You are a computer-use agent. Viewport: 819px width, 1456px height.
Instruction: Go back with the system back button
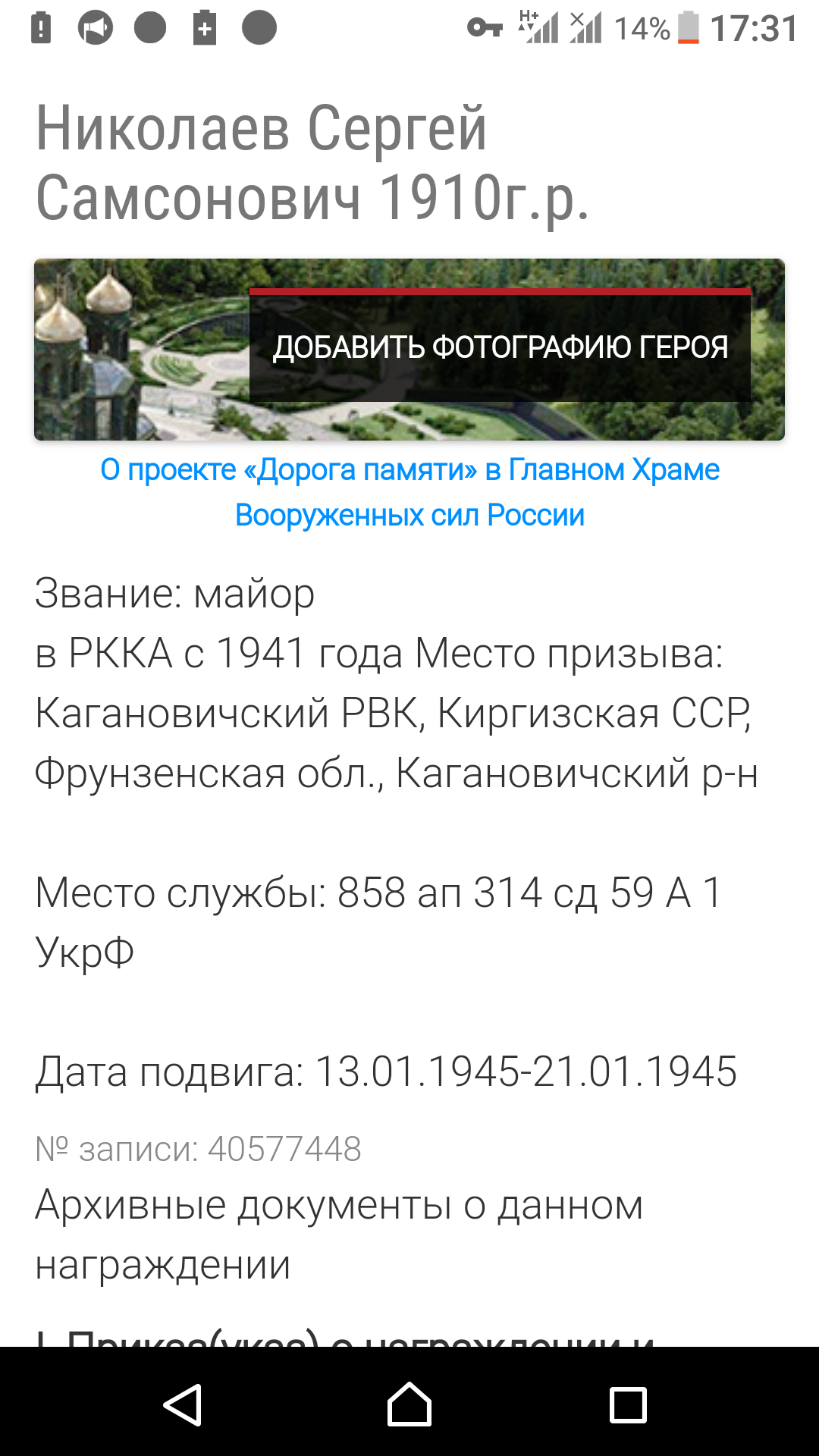click(x=183, y=1404)
